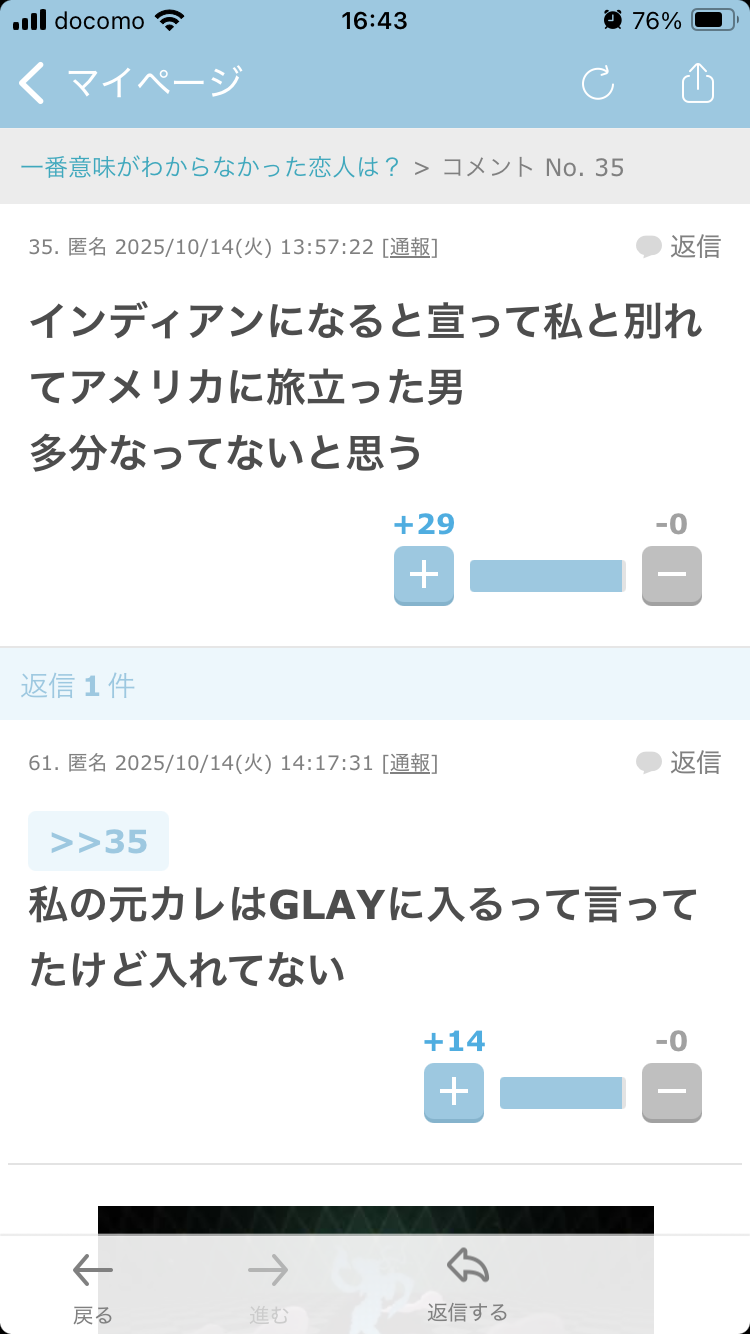Image resolution: width=750 pixels, height=1334 pixels.
Task: Open the 一番意味がわからなかった恋人は？ topic link
Action: point(210,167)
